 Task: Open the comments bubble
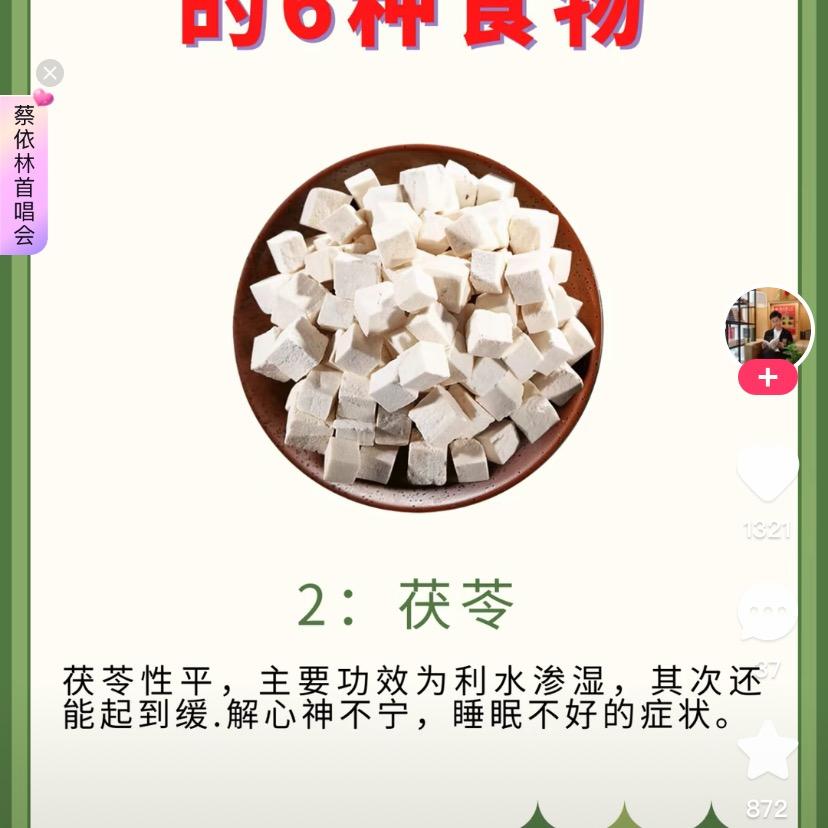tap(767, 612)
